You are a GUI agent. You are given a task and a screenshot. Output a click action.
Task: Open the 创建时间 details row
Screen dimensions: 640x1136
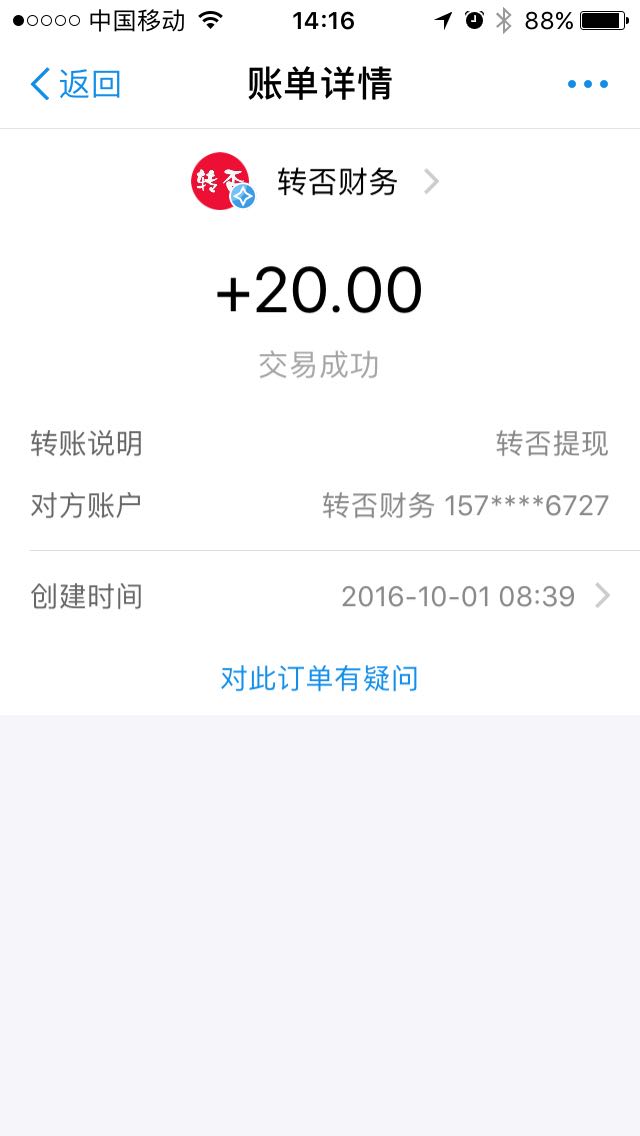pos(320,596)
